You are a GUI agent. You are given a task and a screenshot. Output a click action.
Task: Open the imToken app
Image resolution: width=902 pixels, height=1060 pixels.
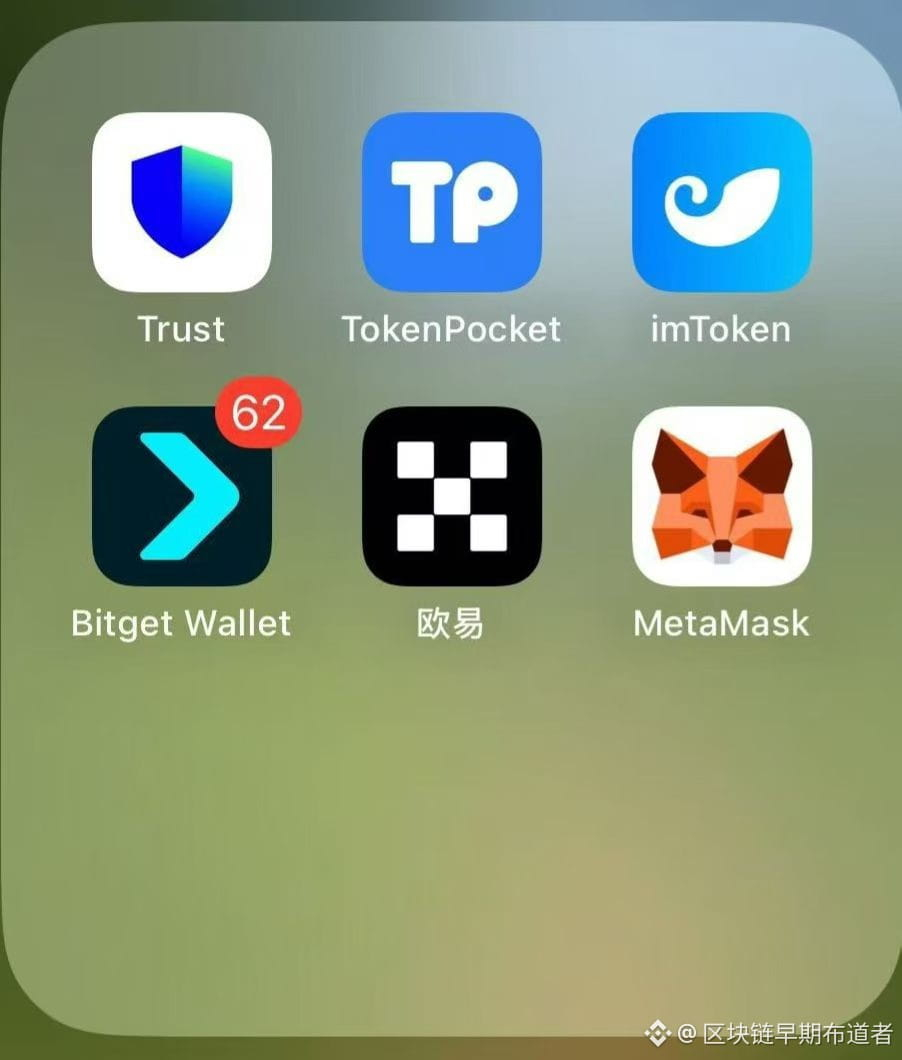721,202
